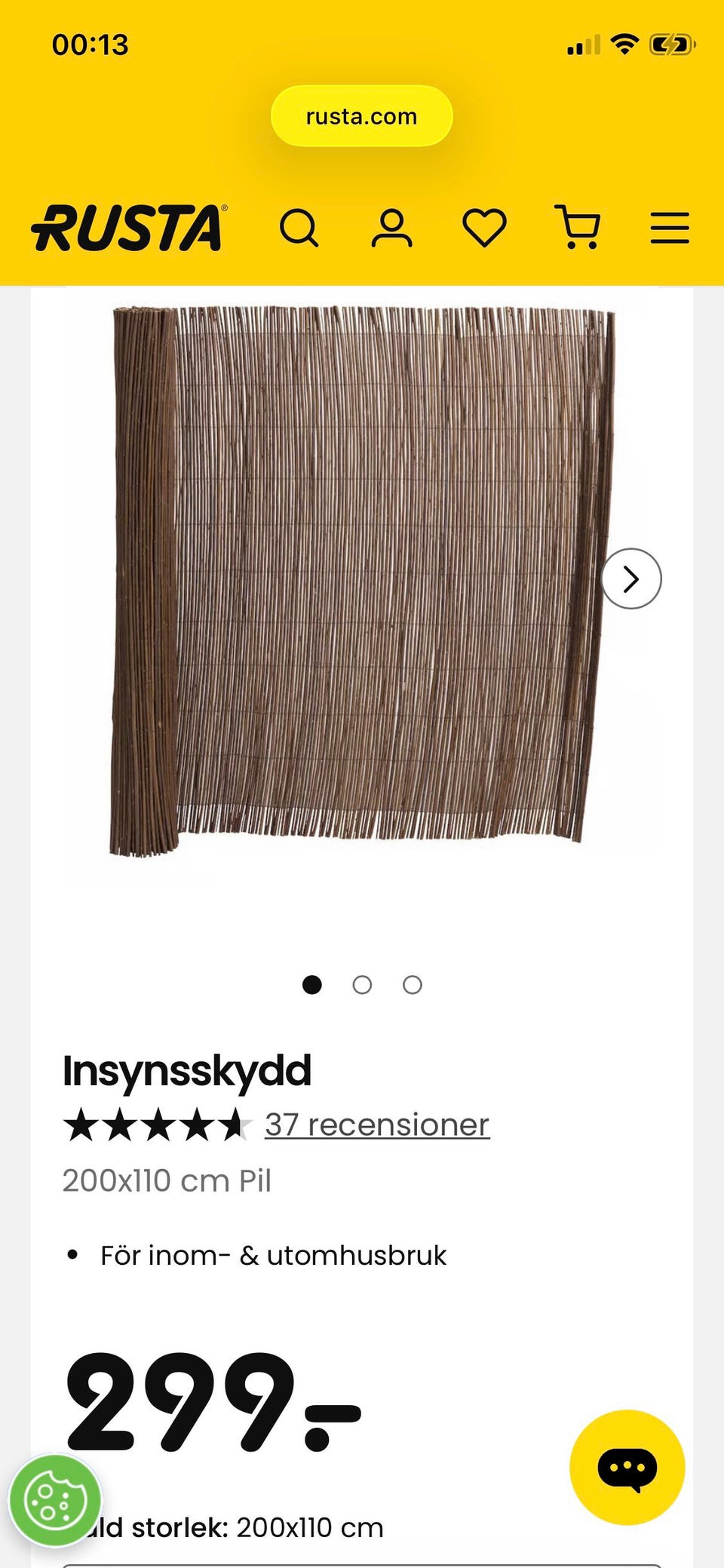Open cookie settings button

pyautogui.click(x=54, y=1501)
